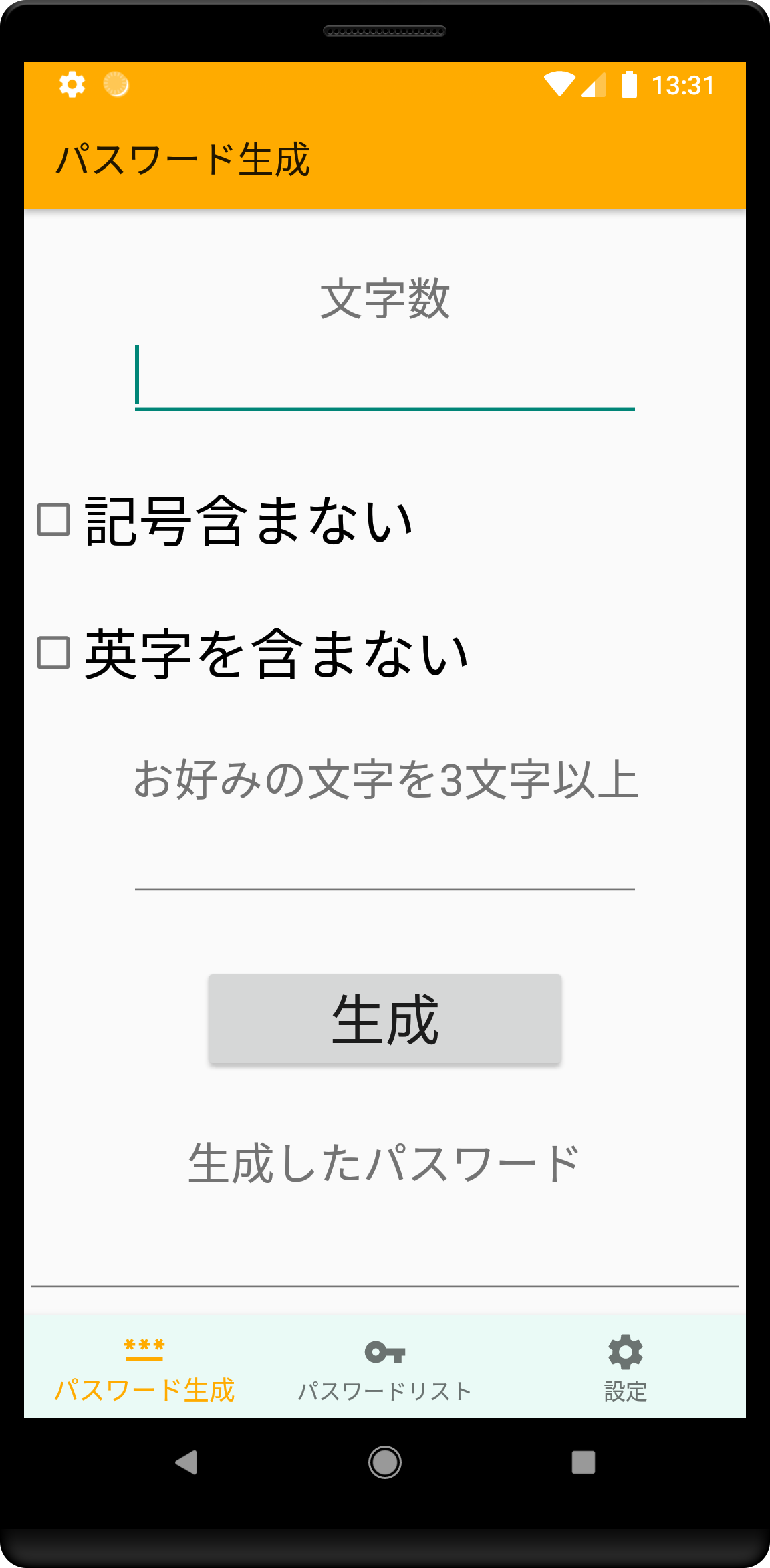The width and height of the screenshot is (770, 1568).
Task: Switch to the パスワードリスト tab
Action: click(384, 1367)
